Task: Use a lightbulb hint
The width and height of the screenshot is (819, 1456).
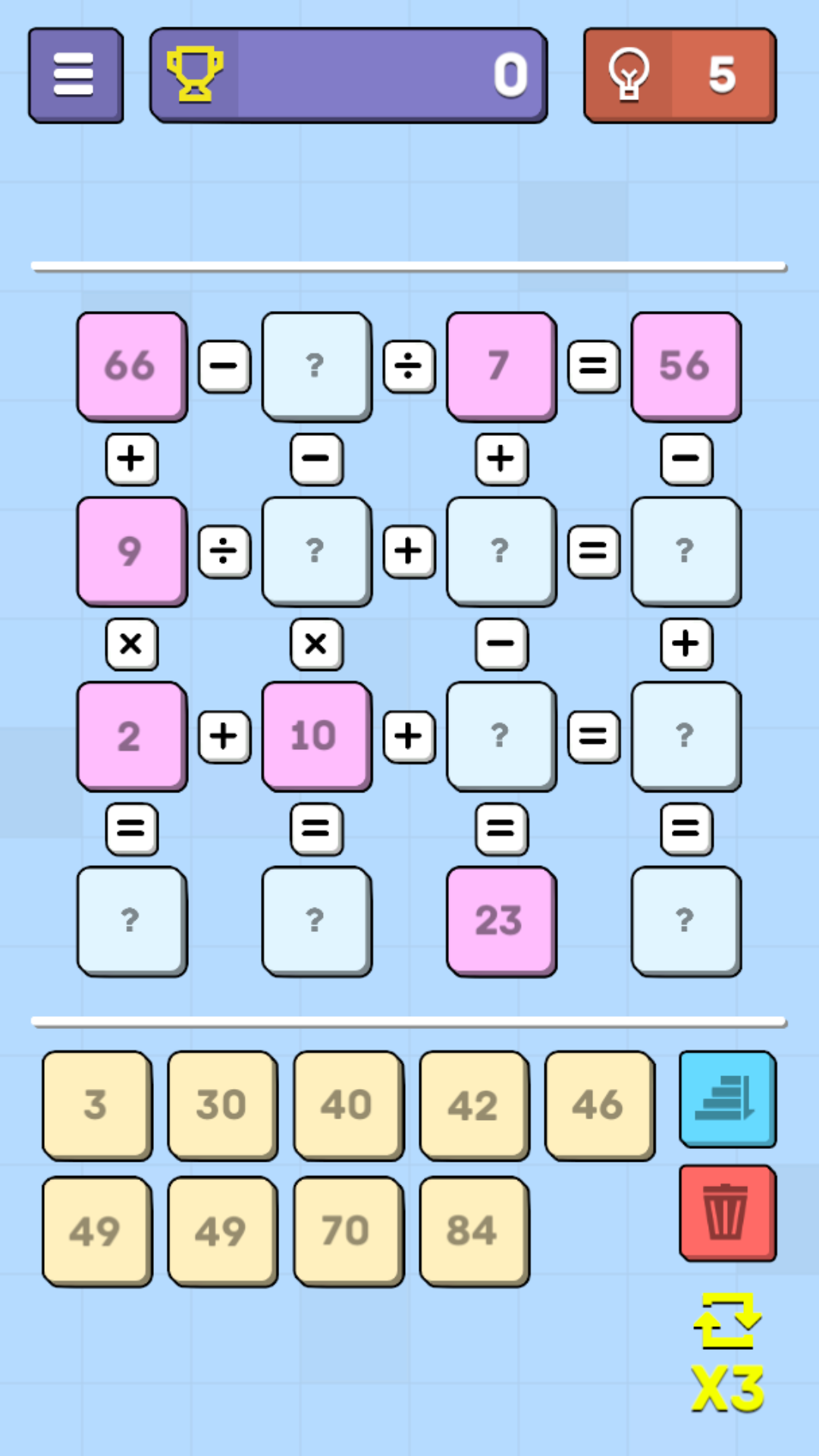Action: [679, 75]
